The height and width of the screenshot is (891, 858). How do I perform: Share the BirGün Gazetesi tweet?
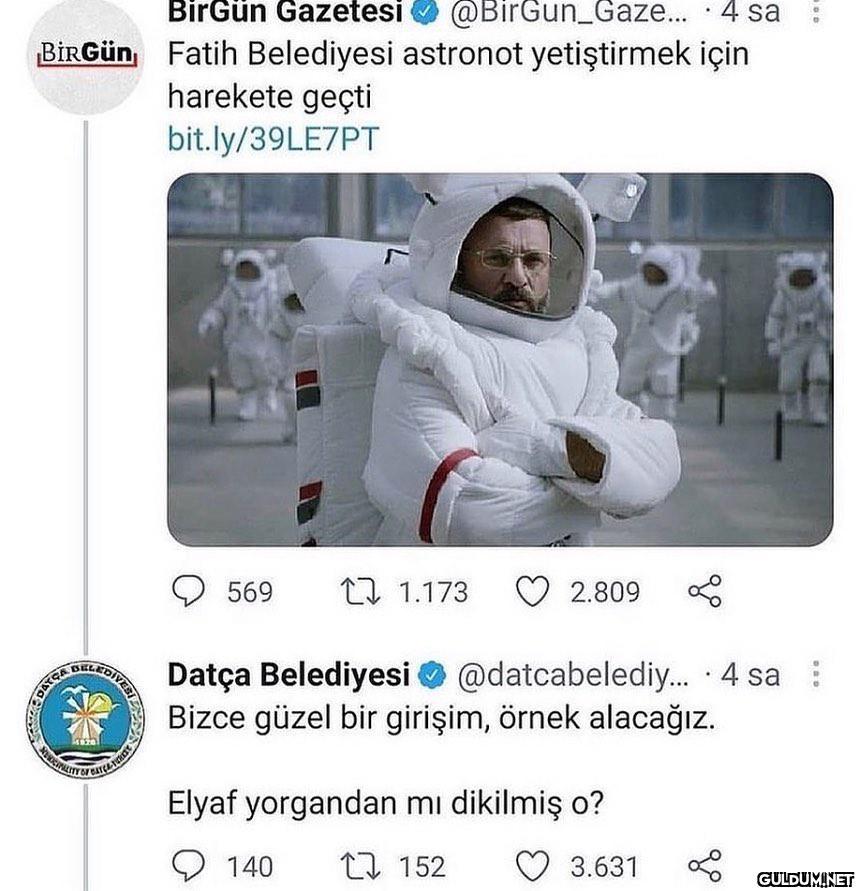pos(705,592)
